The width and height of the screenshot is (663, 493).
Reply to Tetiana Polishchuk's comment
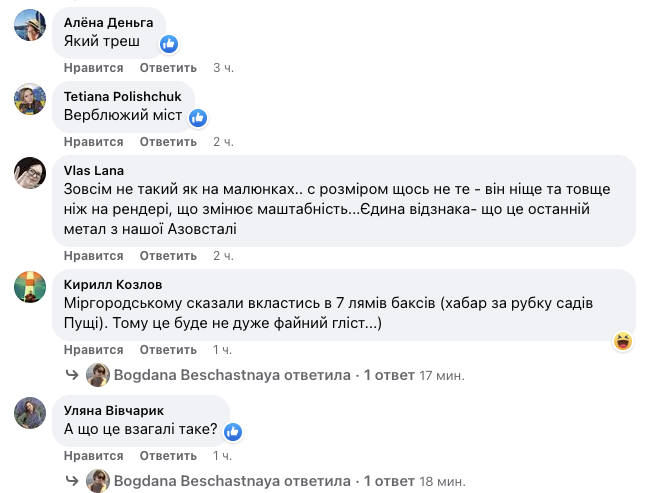tap(168, 142)
